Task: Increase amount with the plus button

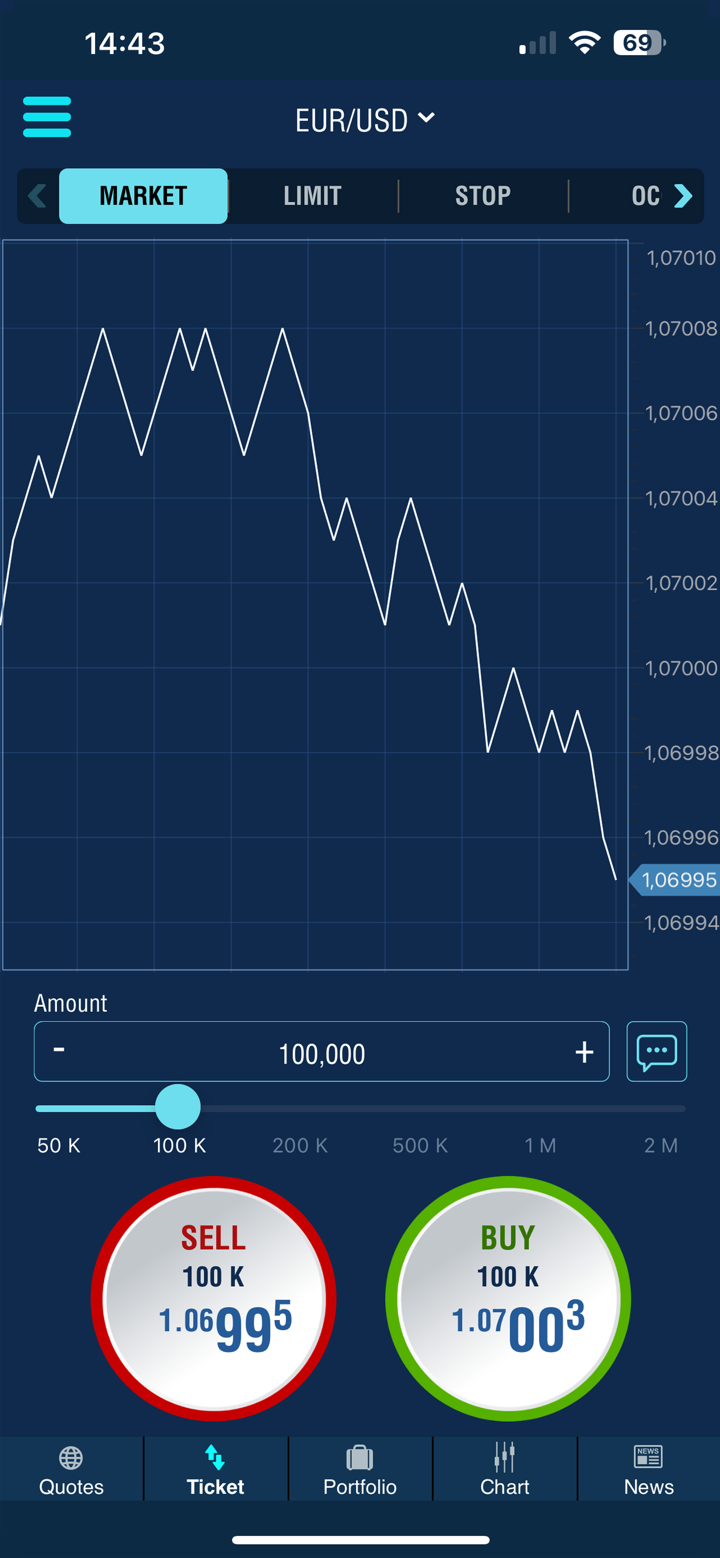Action: tap(584, 1052)
